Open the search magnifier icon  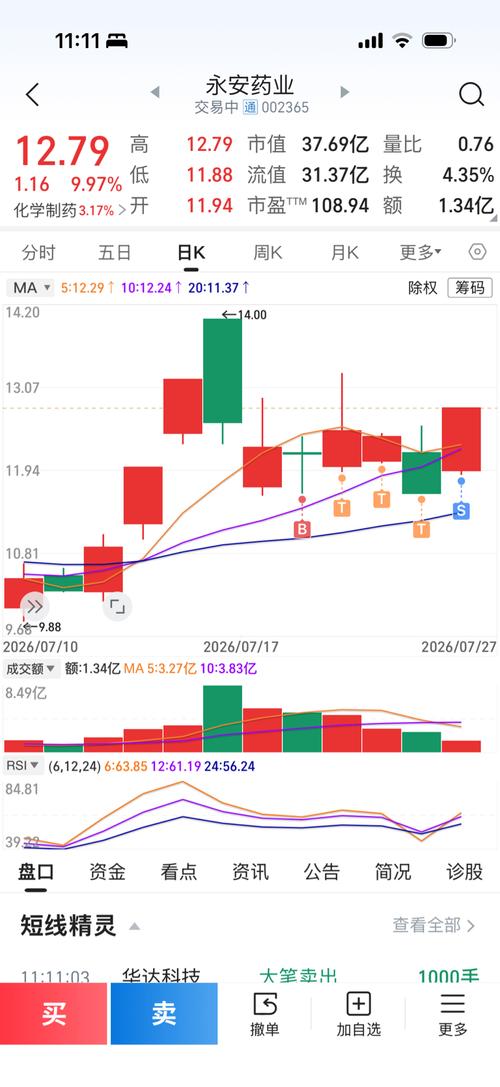tap(471, 94)
